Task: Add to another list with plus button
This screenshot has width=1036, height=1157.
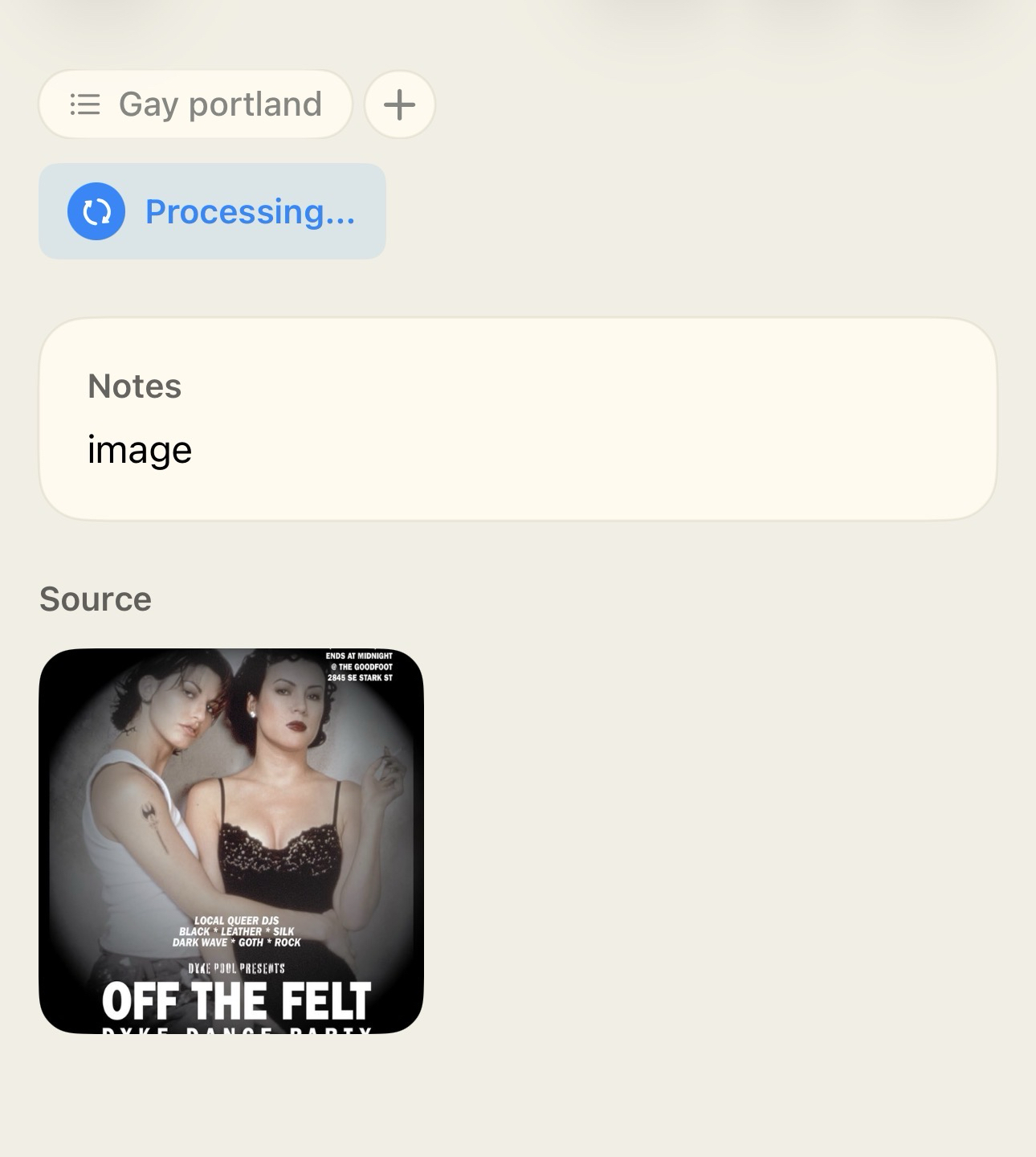Action: pos(399,104)
